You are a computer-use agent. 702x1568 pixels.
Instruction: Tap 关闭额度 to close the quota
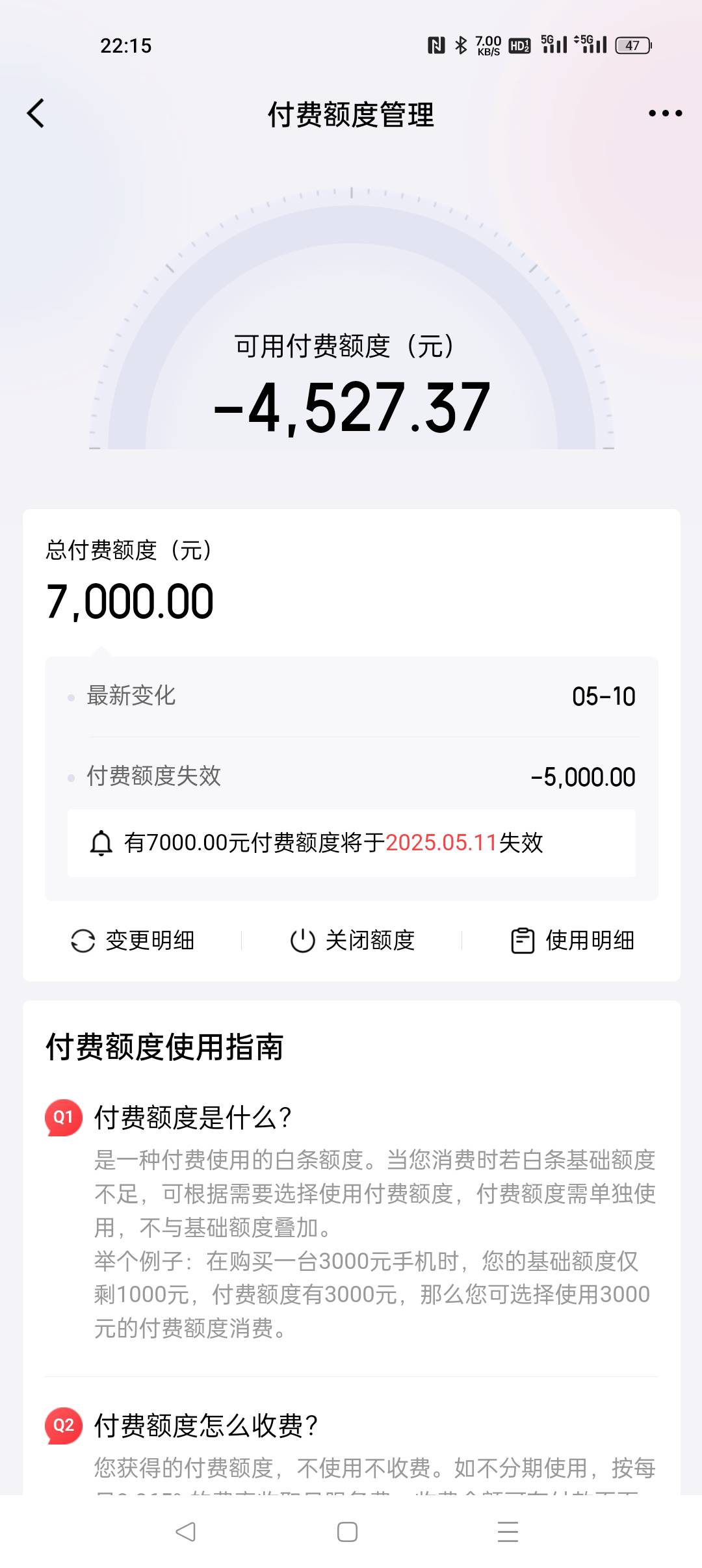pyautogui.click(x=352, y=941)
